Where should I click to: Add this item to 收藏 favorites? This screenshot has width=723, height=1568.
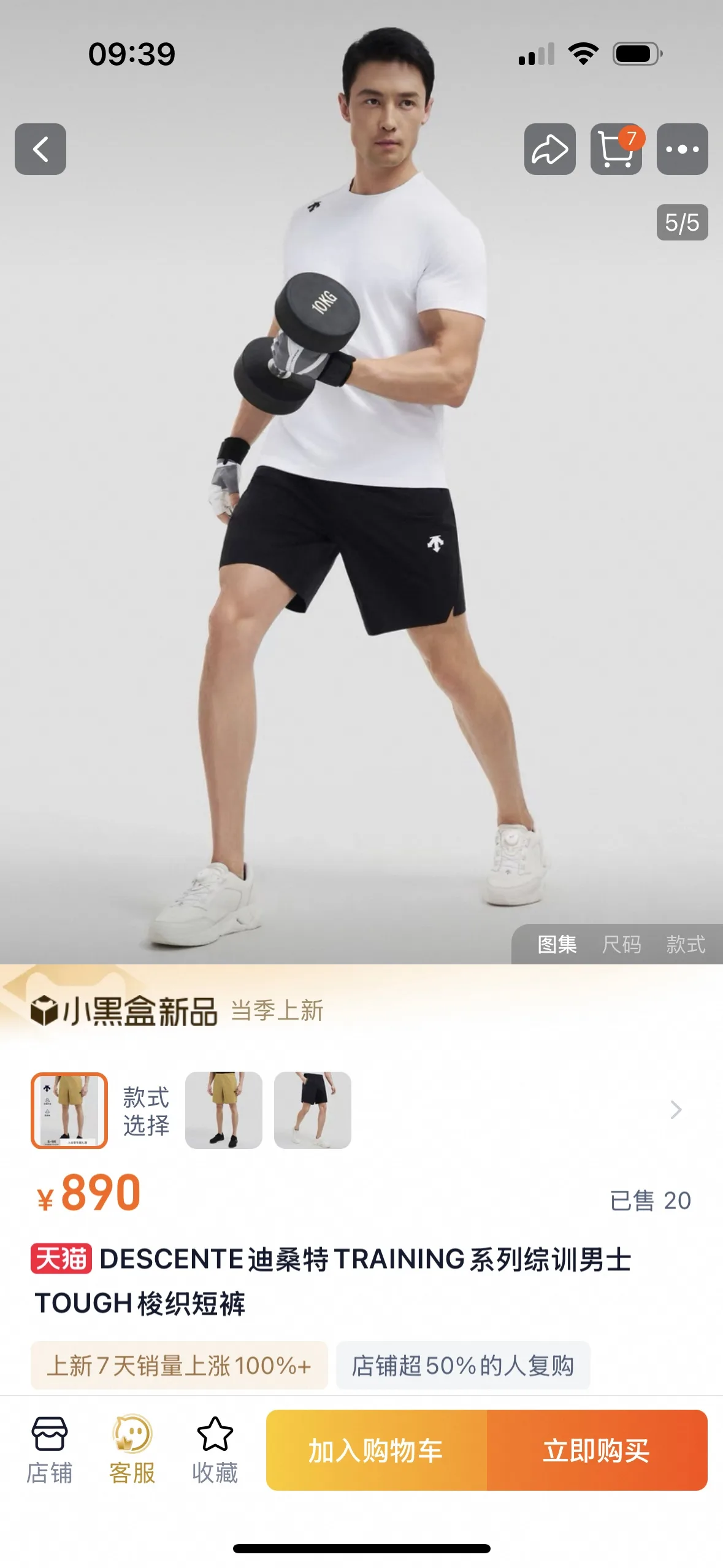pos(215,1450)
